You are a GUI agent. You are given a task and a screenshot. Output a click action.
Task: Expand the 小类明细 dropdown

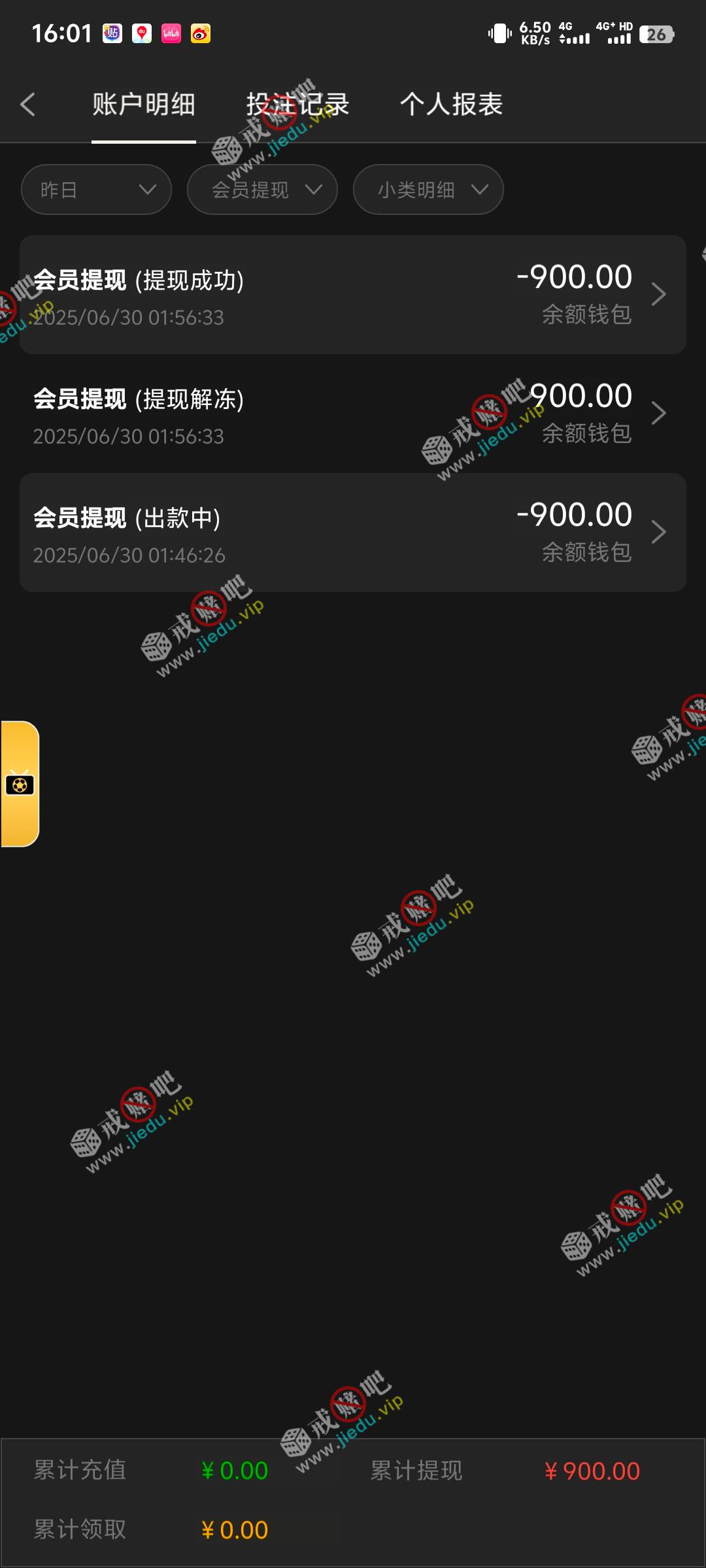428,189
